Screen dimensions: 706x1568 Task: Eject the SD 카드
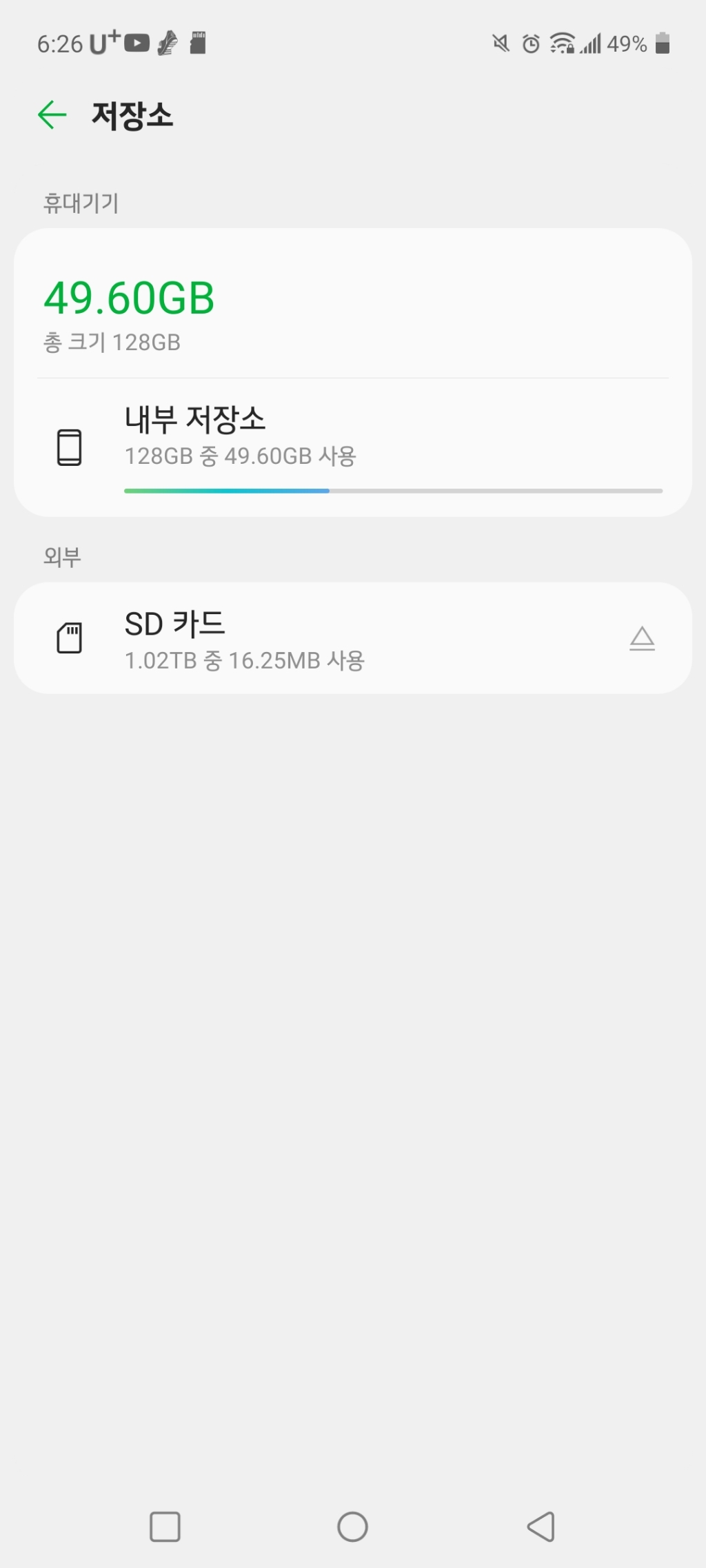(x=642, y=639)
